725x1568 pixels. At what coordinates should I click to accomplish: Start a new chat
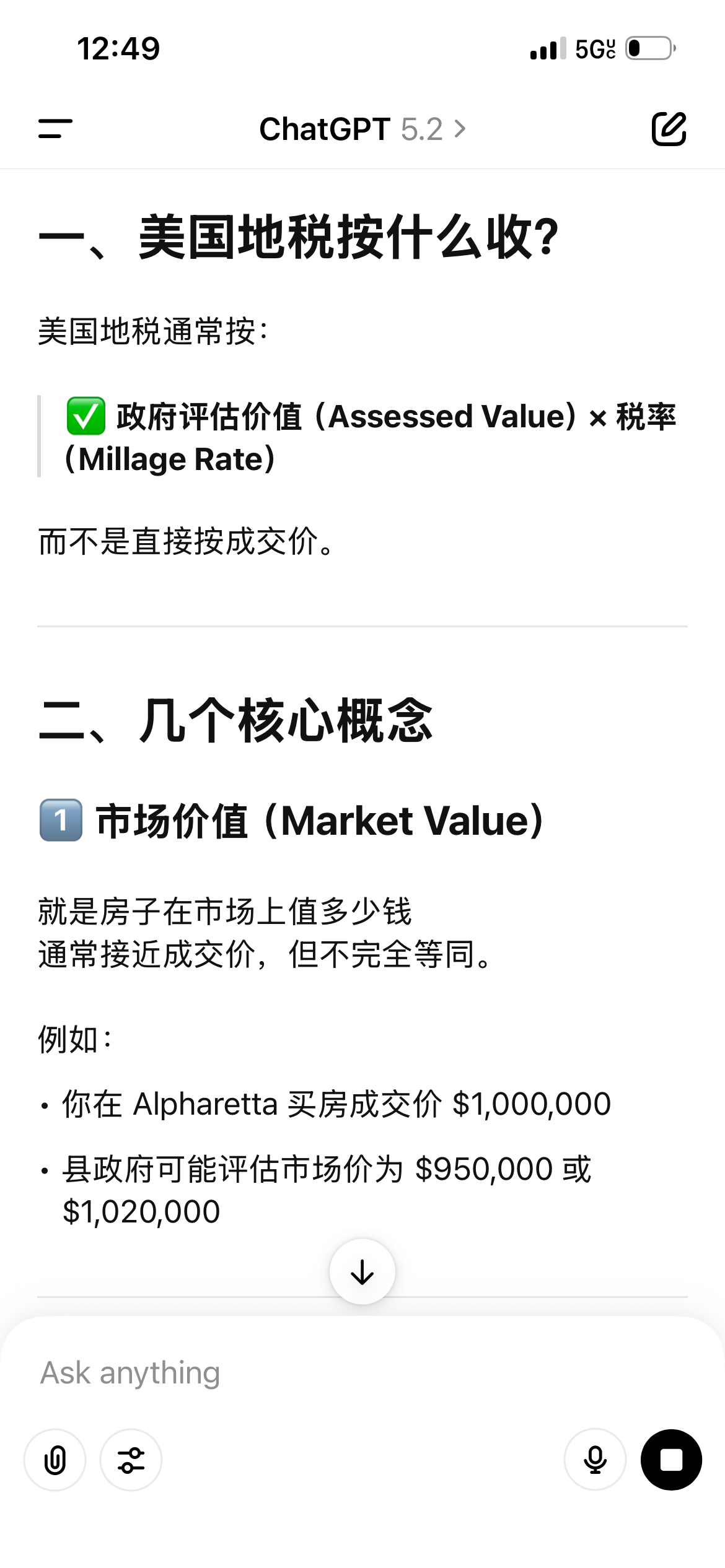[669, 129]
